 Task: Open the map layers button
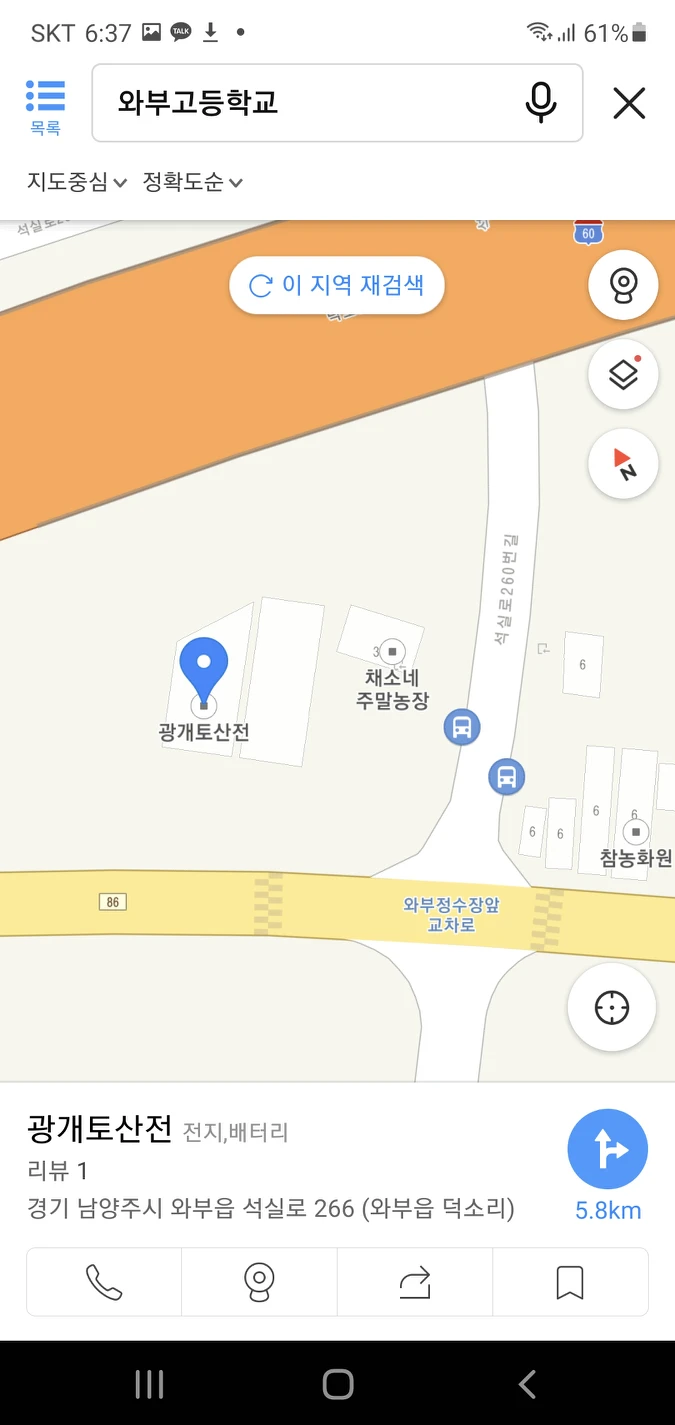point(623,375)
